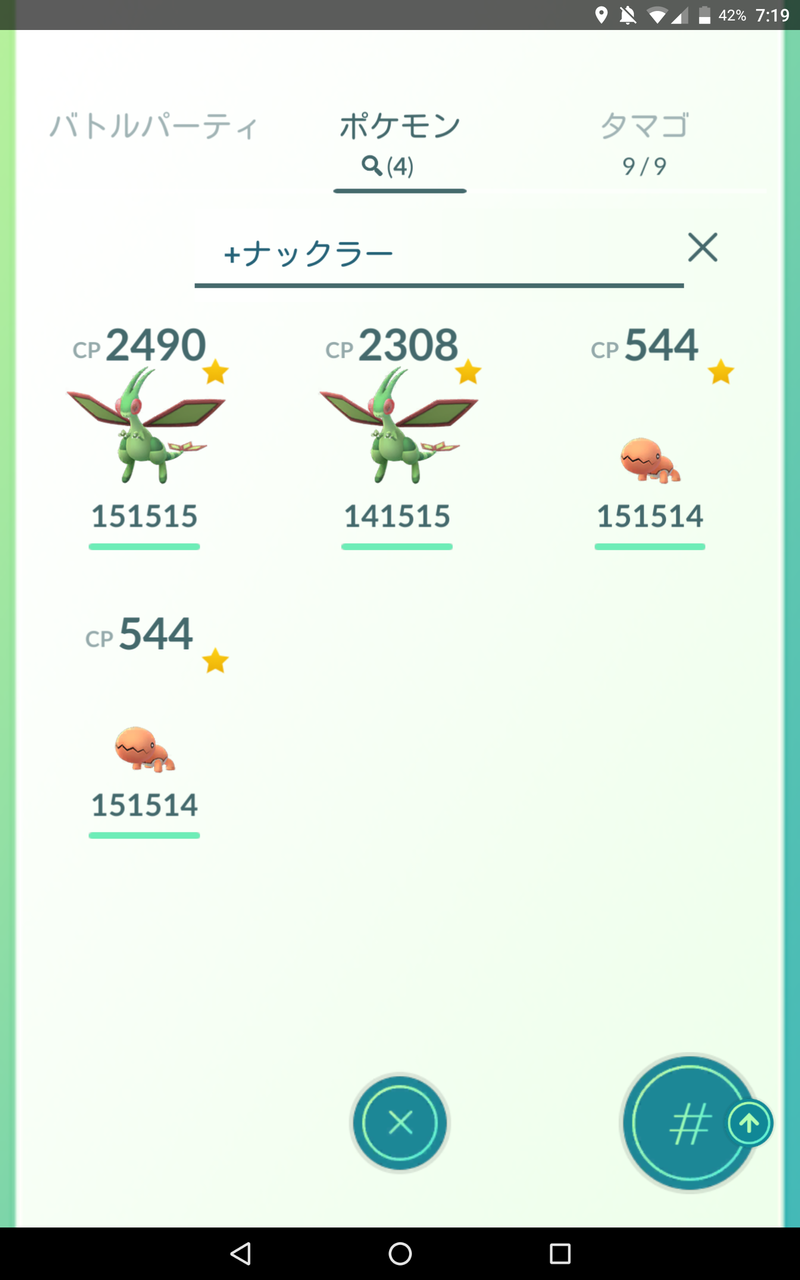Toggle favorite star on the CP 2308 Flygon
The image size is (800, 1280).
point(468,372)
